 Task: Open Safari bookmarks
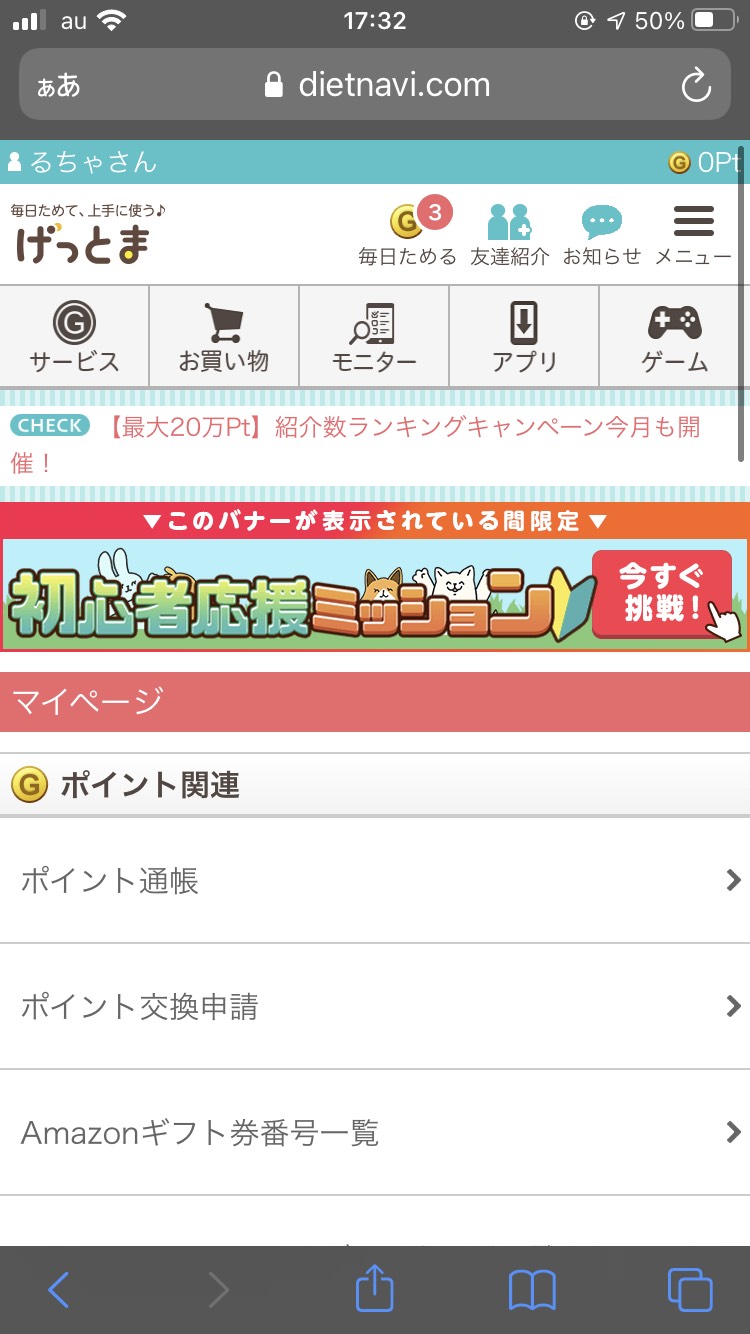click(532, 1290)
